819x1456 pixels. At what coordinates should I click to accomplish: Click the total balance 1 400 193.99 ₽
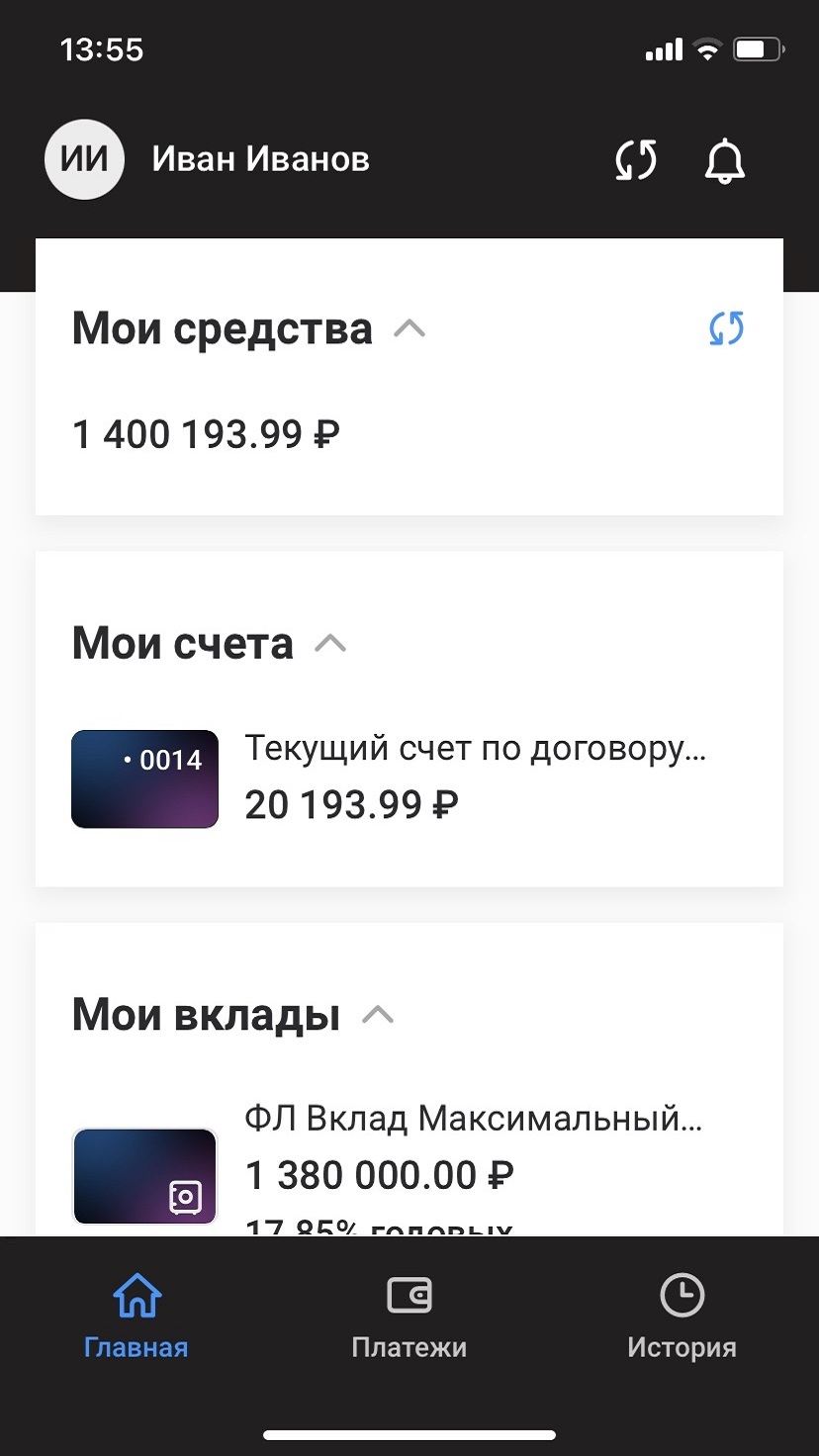coord(205,433)
